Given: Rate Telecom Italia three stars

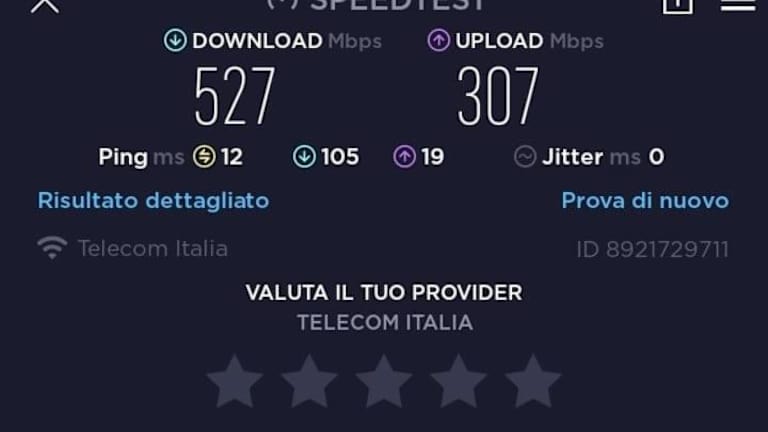Looking at the screenshot, I should 384,382.
